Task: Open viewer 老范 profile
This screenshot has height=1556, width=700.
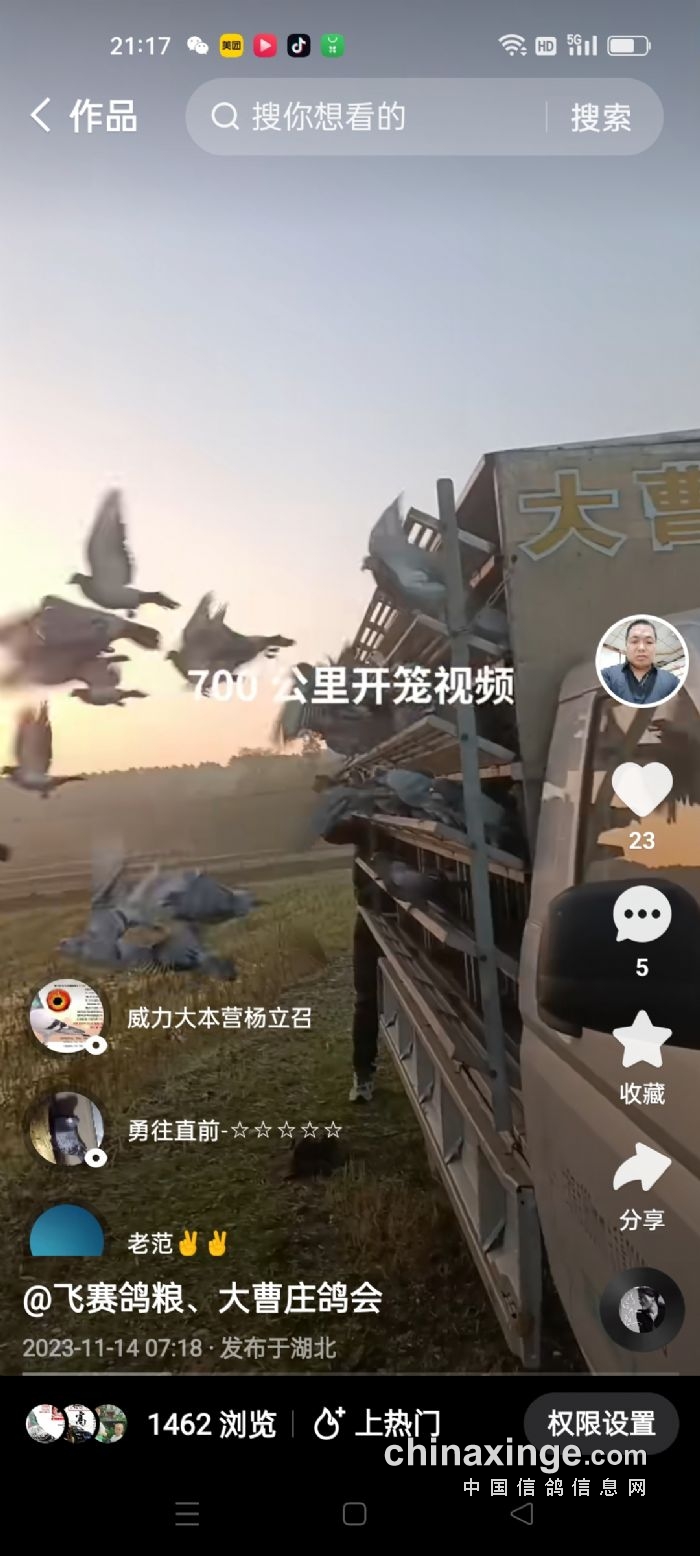Action: (66, 1236)
